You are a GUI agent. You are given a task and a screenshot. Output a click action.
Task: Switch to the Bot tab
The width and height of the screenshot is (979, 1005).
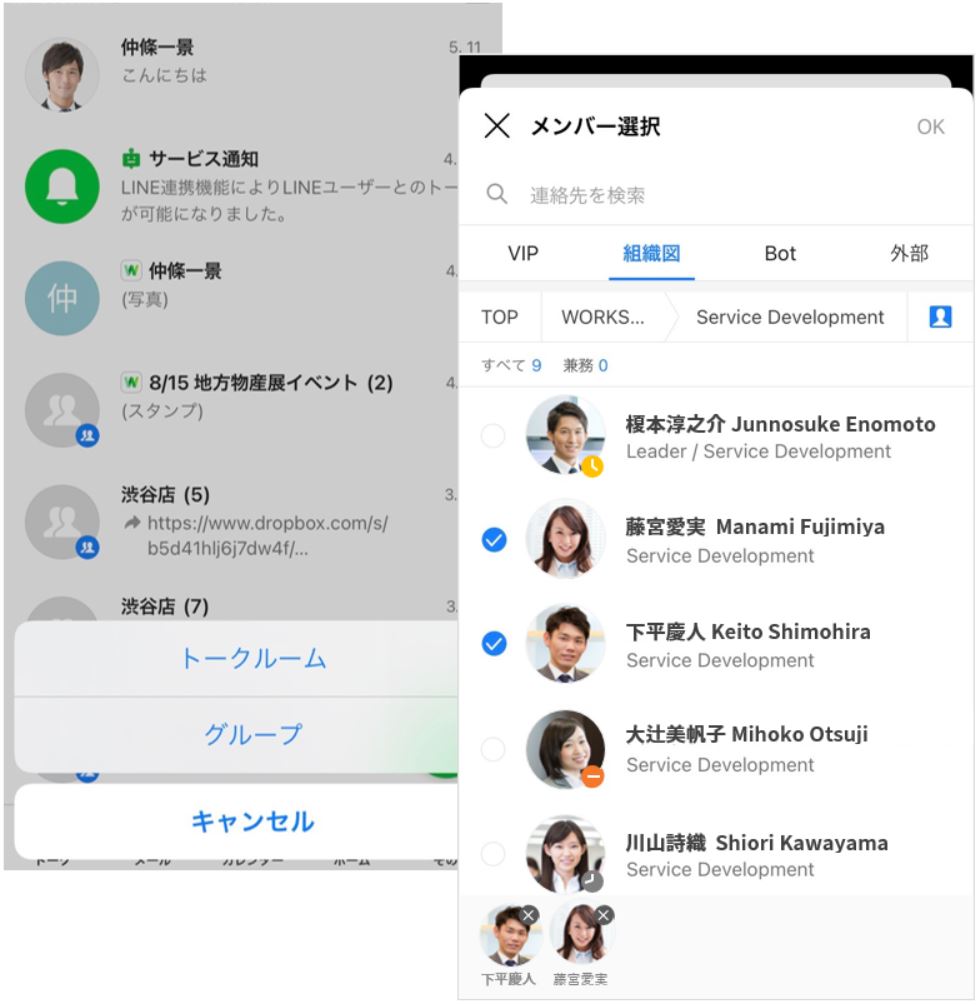tap(780, 254)
